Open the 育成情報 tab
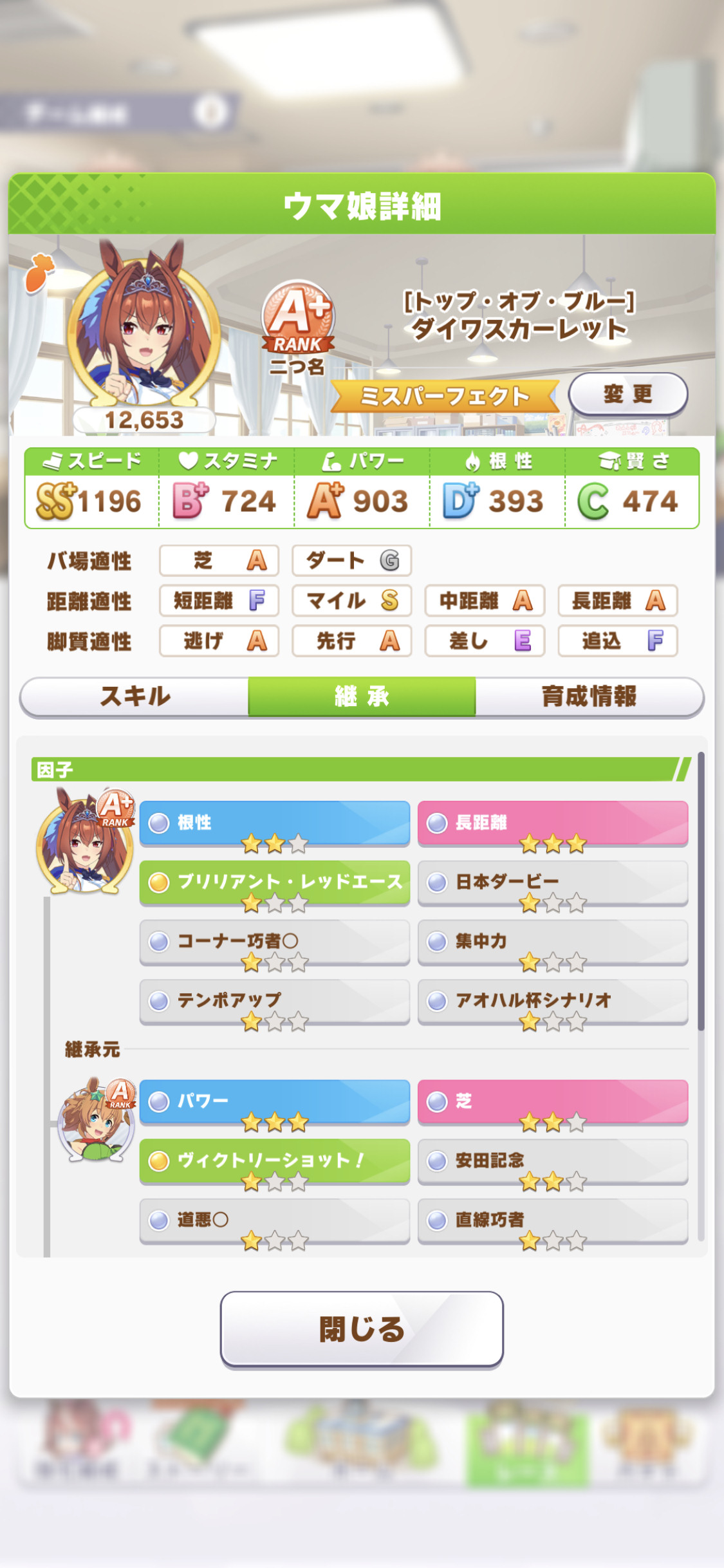This screenshot has height=1568, width=724. tap(589, 696)
